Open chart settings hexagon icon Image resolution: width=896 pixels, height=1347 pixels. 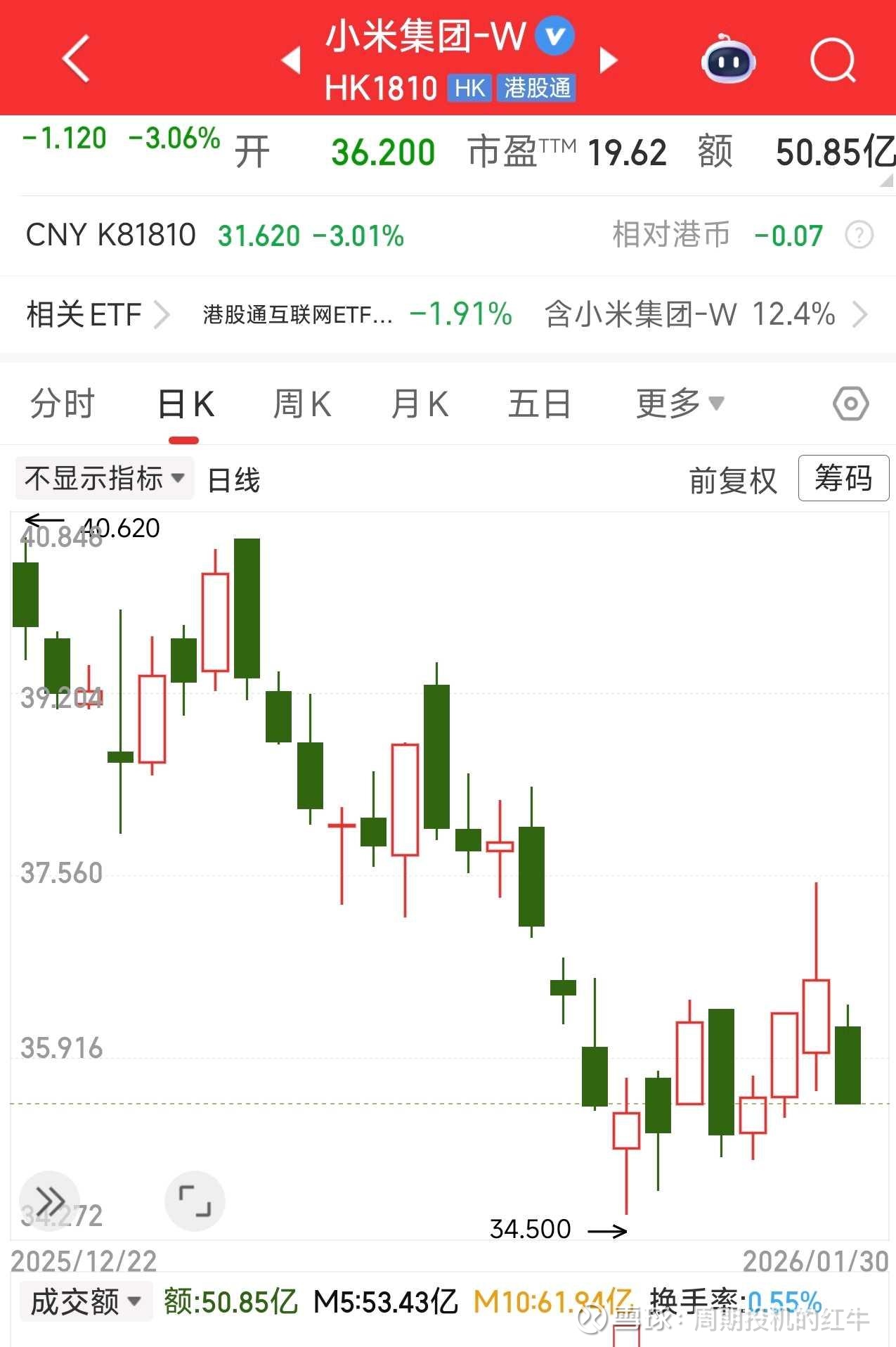pos(850,404)
